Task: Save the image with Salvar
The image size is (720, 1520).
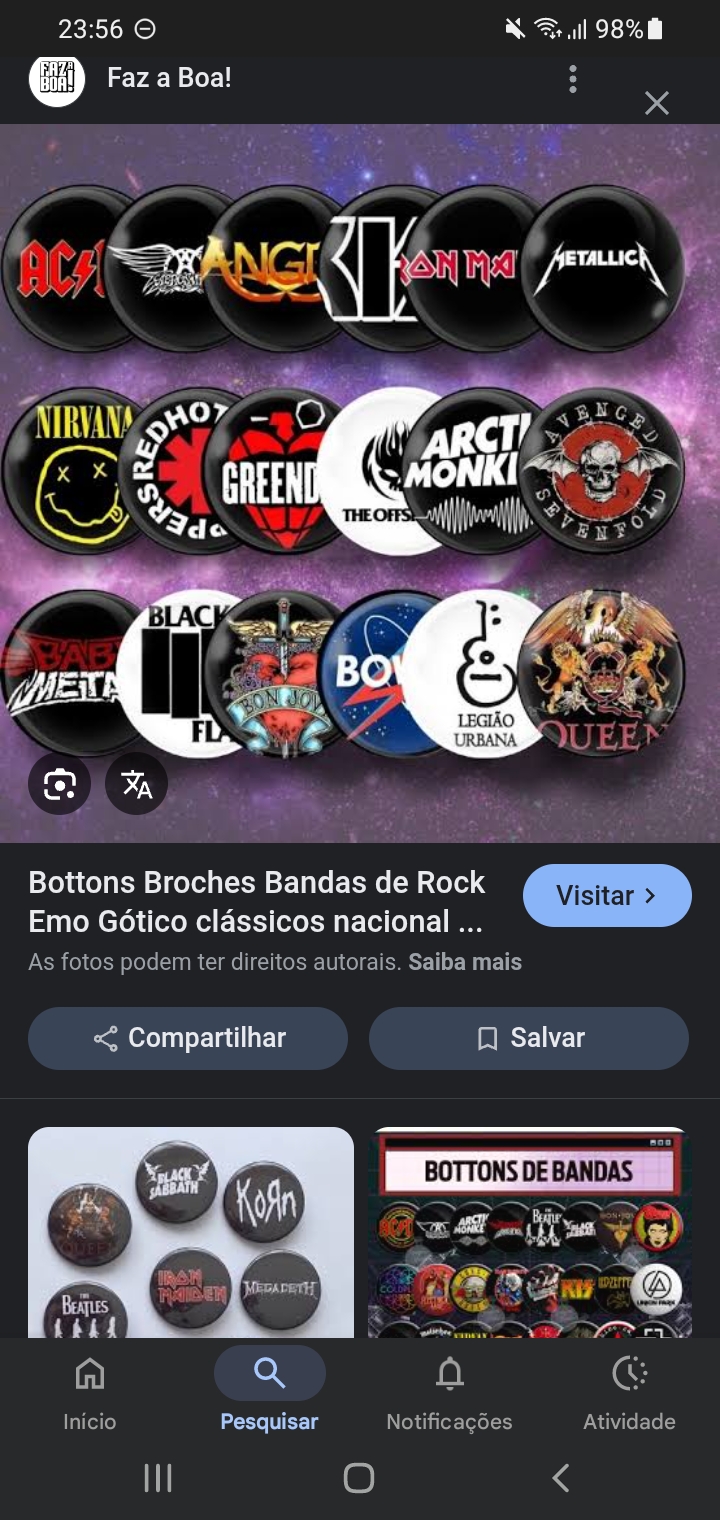Action: tap(529, 1038)
